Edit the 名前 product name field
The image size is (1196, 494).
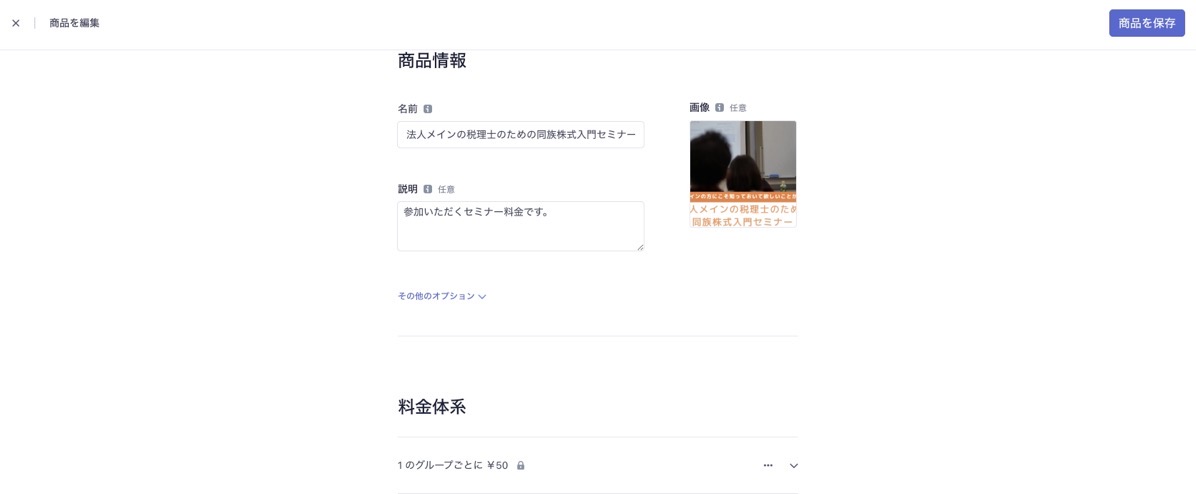[x=520, y=134]
